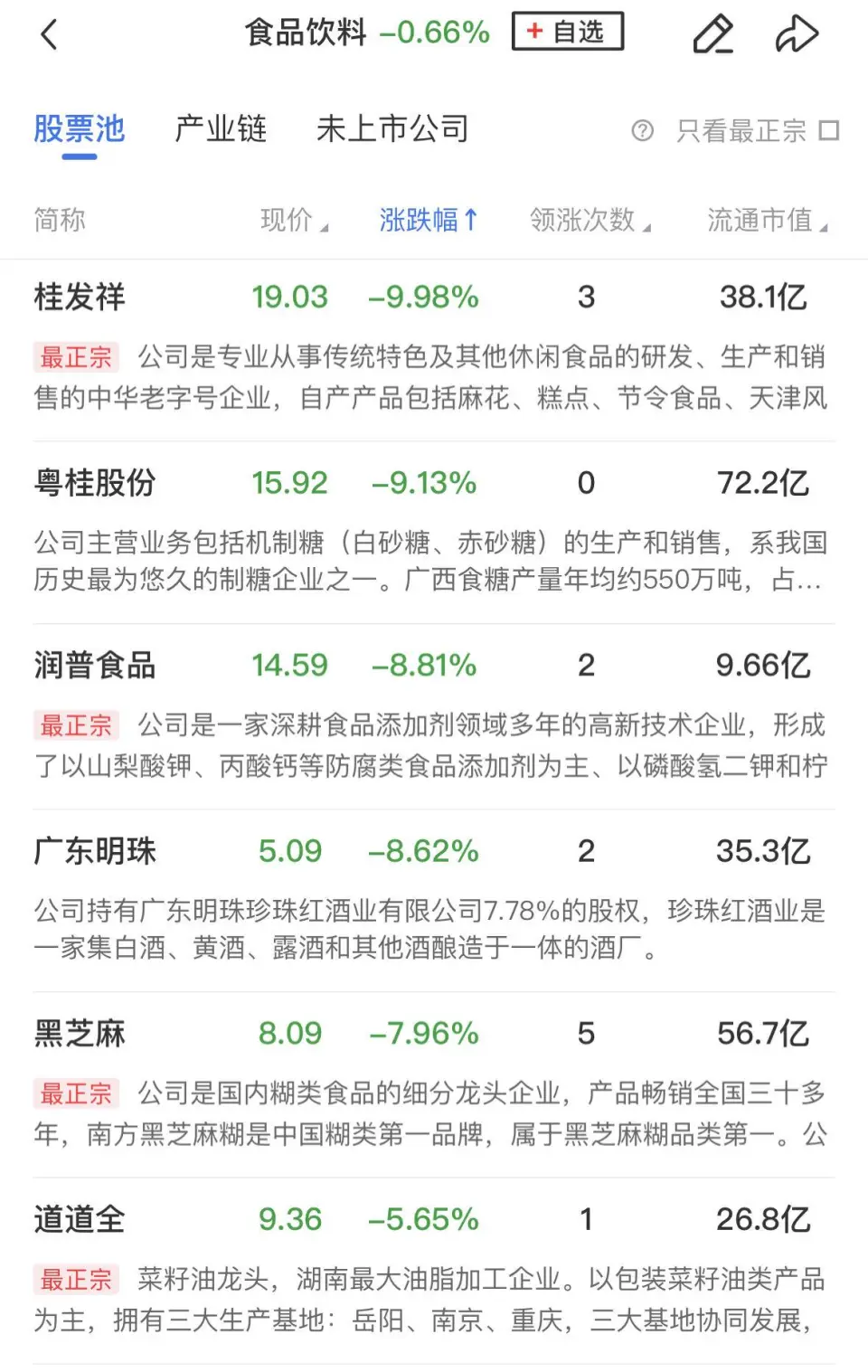This screenshot has height=1372, width=868.
Task: Check the 只看最正宗 checkbox
Action: coord(828,131)
